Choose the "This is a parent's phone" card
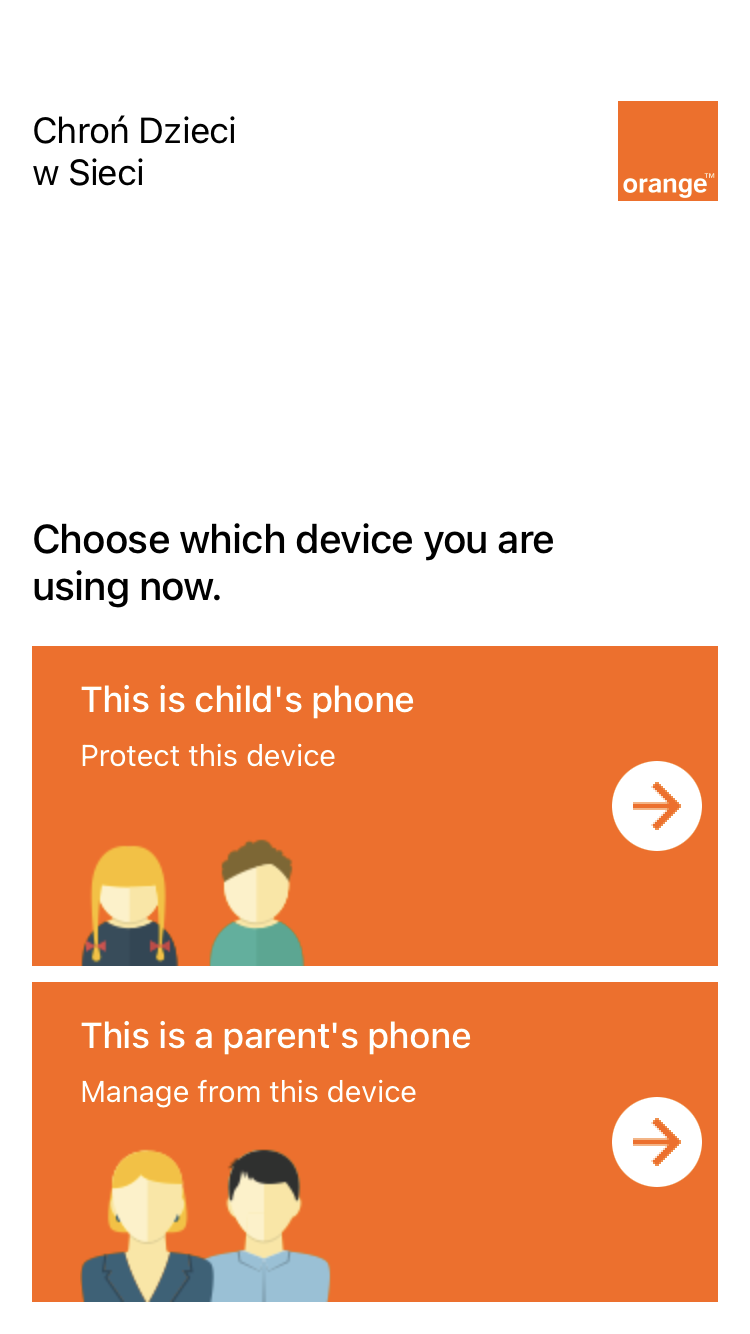The height and width of the screenshot is (1334, 750). click(375, 1142)
